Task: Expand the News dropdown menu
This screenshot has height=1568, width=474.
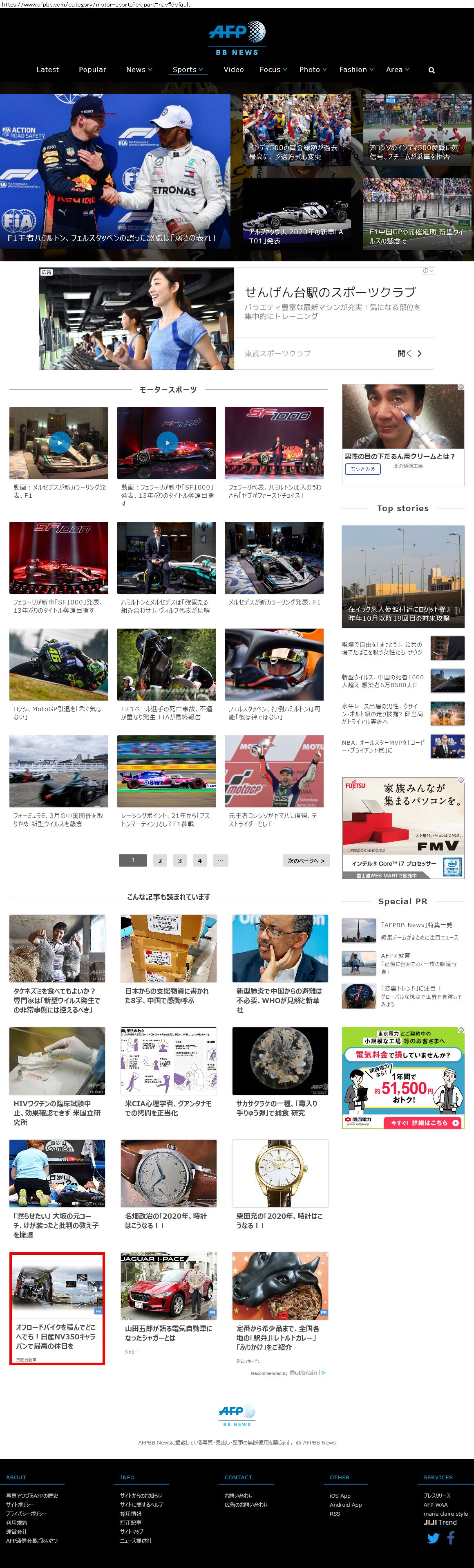Action: [139, 70]
